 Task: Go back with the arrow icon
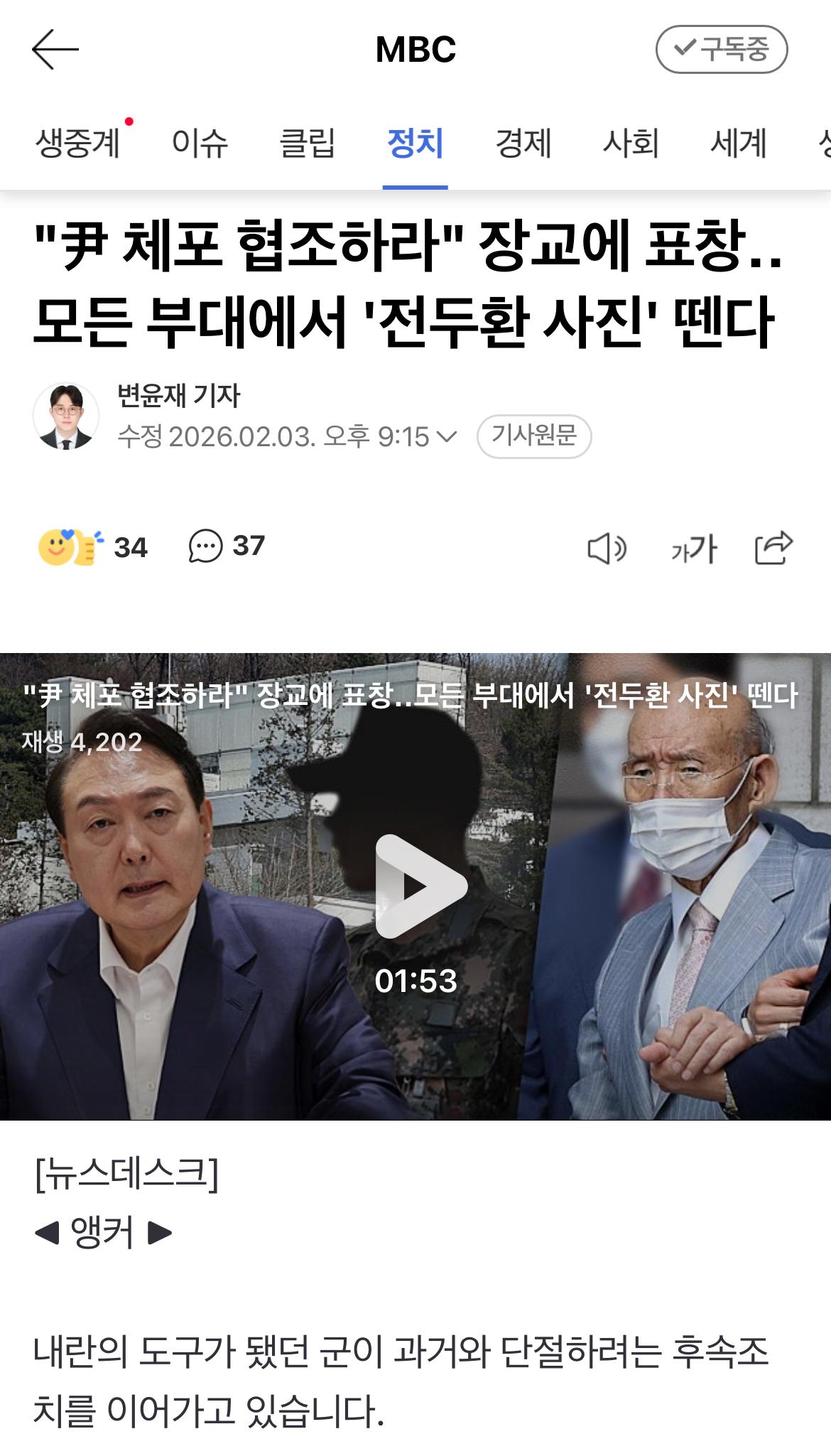click(55, 49)
